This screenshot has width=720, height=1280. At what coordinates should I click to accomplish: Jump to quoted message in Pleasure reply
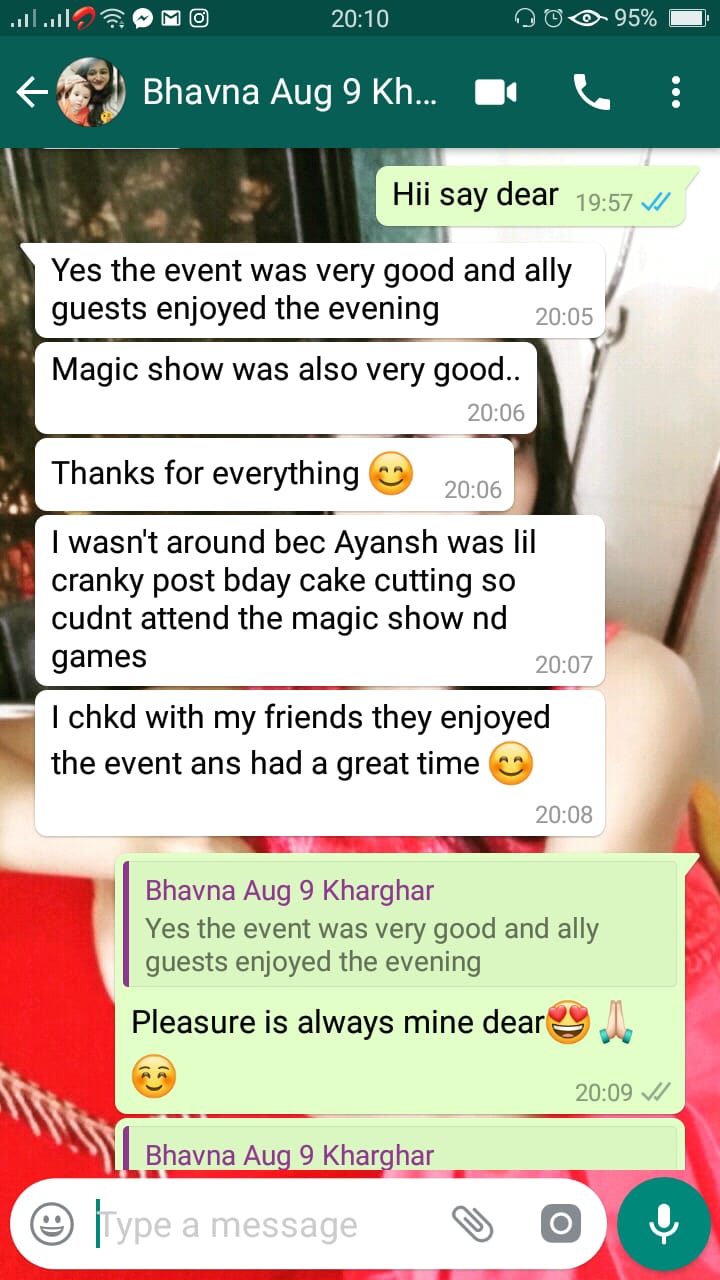pyautogui.click(x=400, y=925)
